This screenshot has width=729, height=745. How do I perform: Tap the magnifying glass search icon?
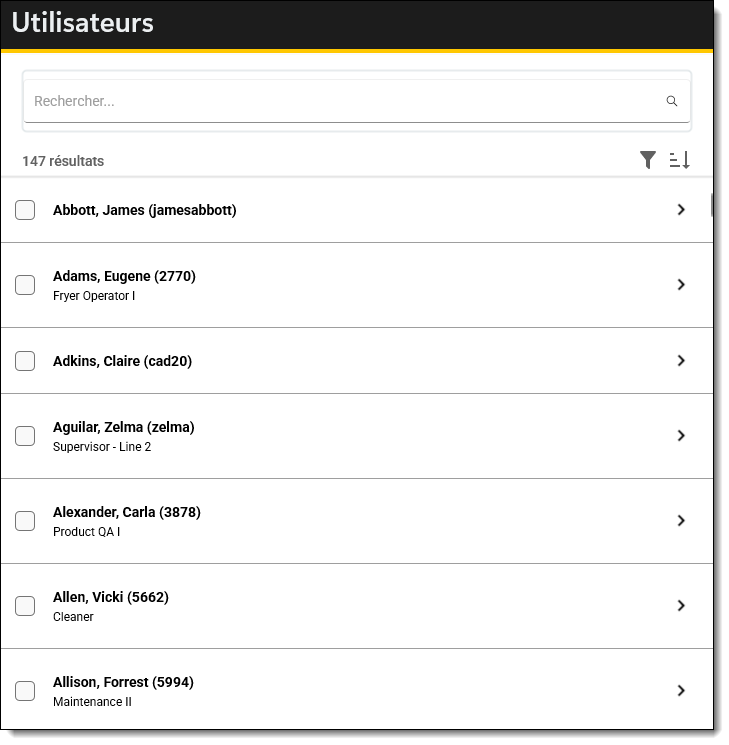[x=672, y=101]
